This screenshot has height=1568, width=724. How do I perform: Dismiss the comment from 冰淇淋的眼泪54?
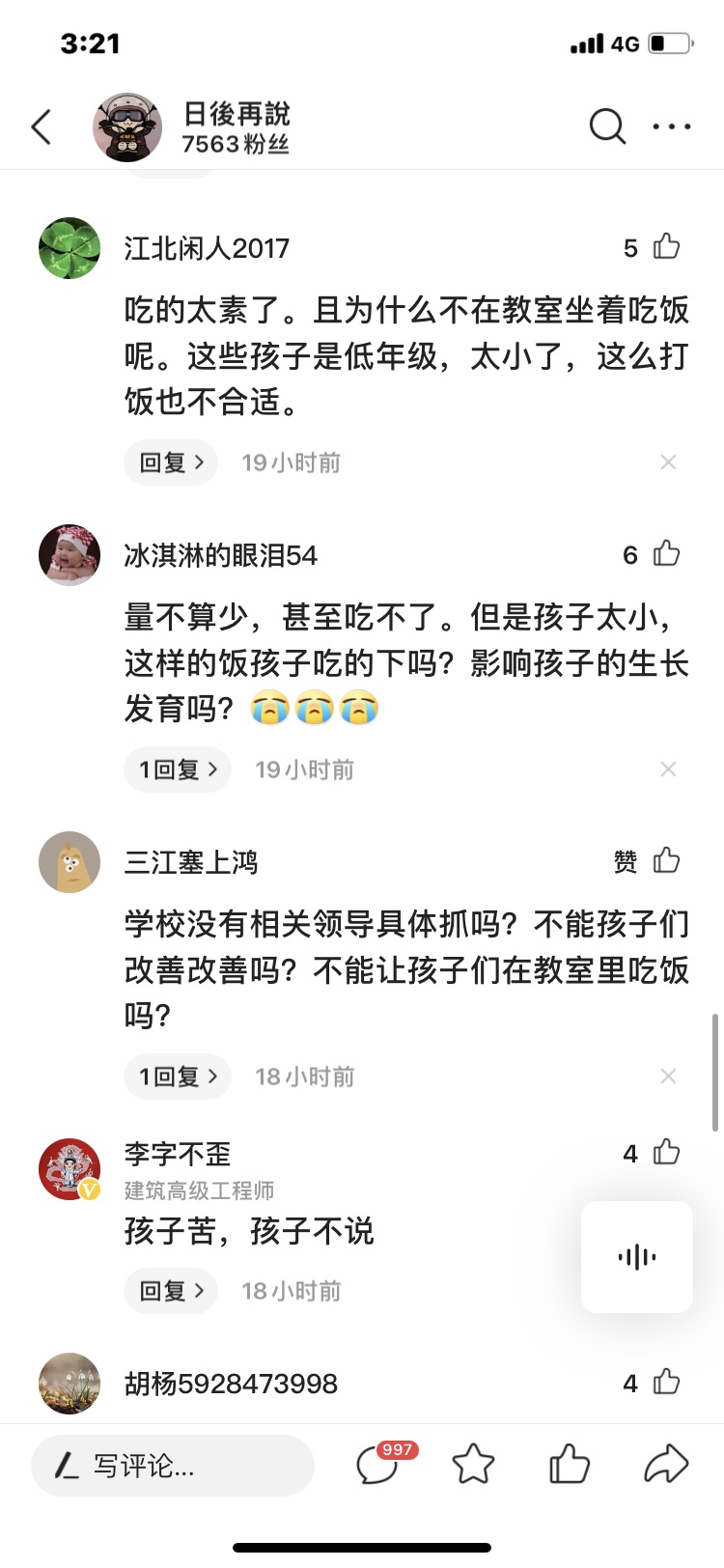coord(668,770)
